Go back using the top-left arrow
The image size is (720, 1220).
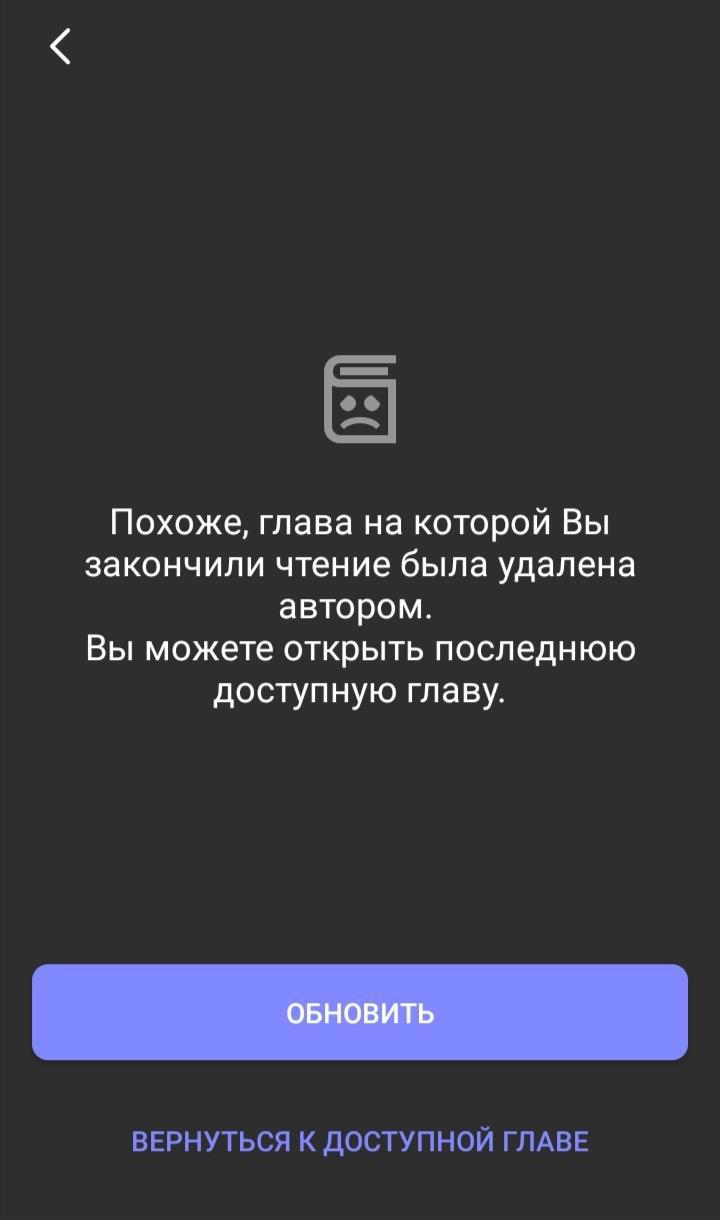[x=61, y=46]
